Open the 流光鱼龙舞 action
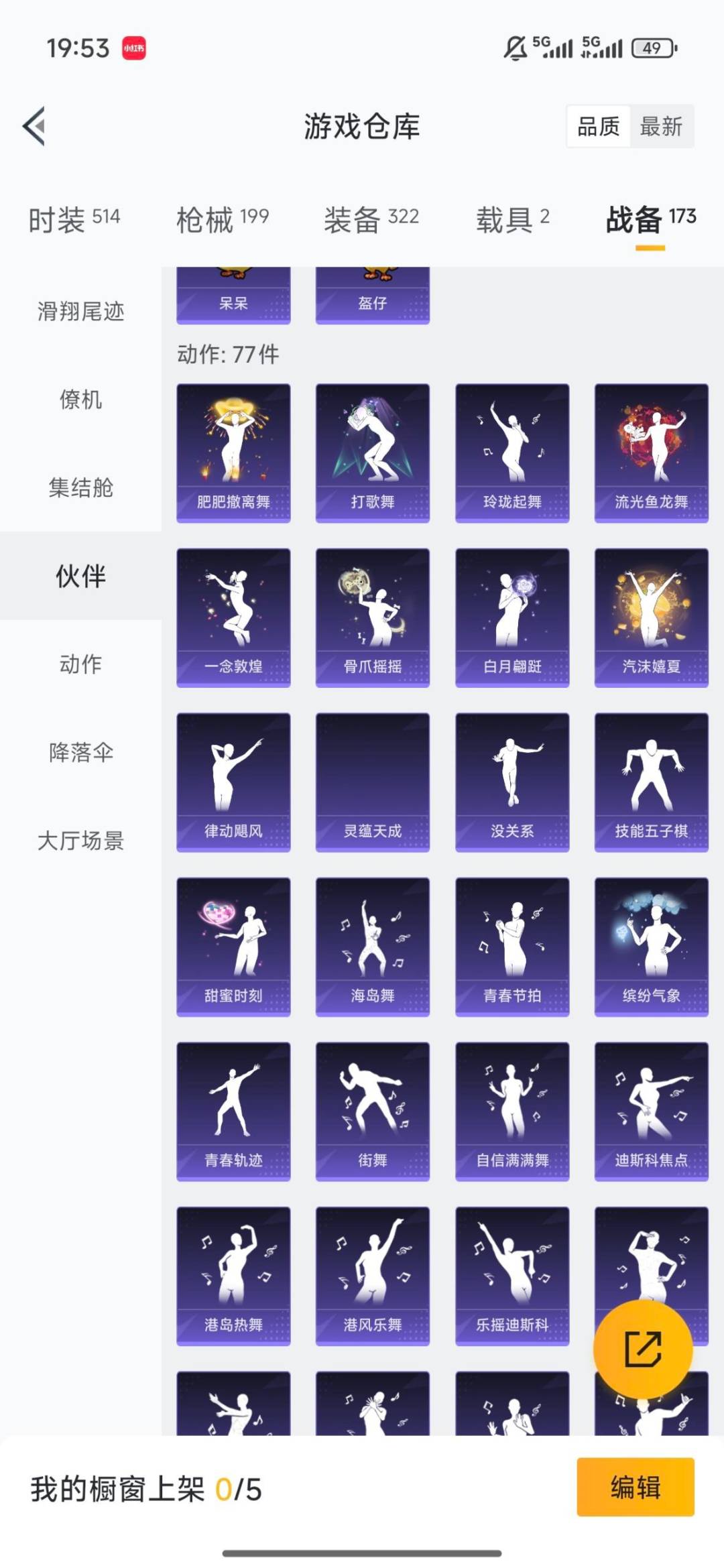Viewport: 724px width, 1568px height. 648,453
